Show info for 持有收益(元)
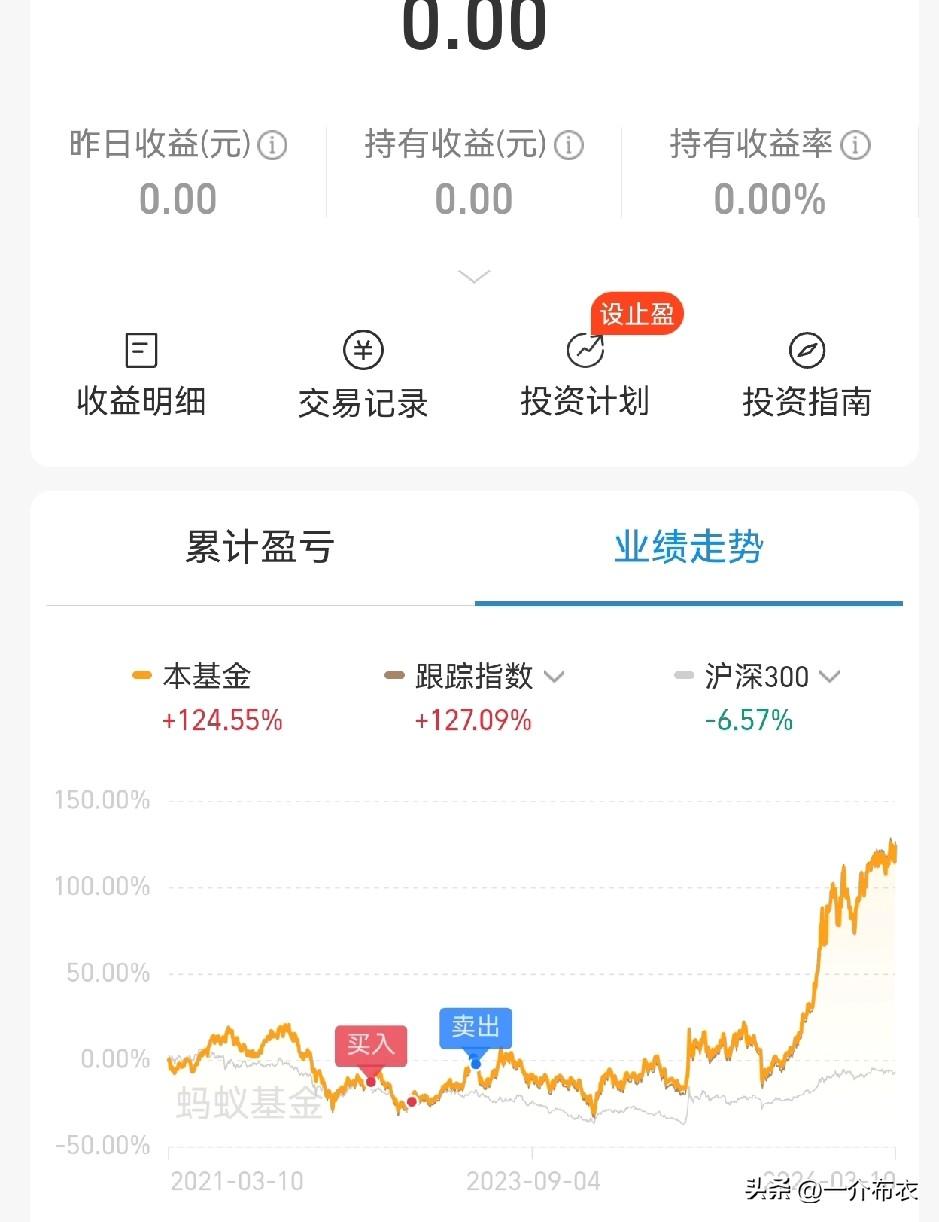The height and width of the screenshot is (1222, 939). [569, 146]
